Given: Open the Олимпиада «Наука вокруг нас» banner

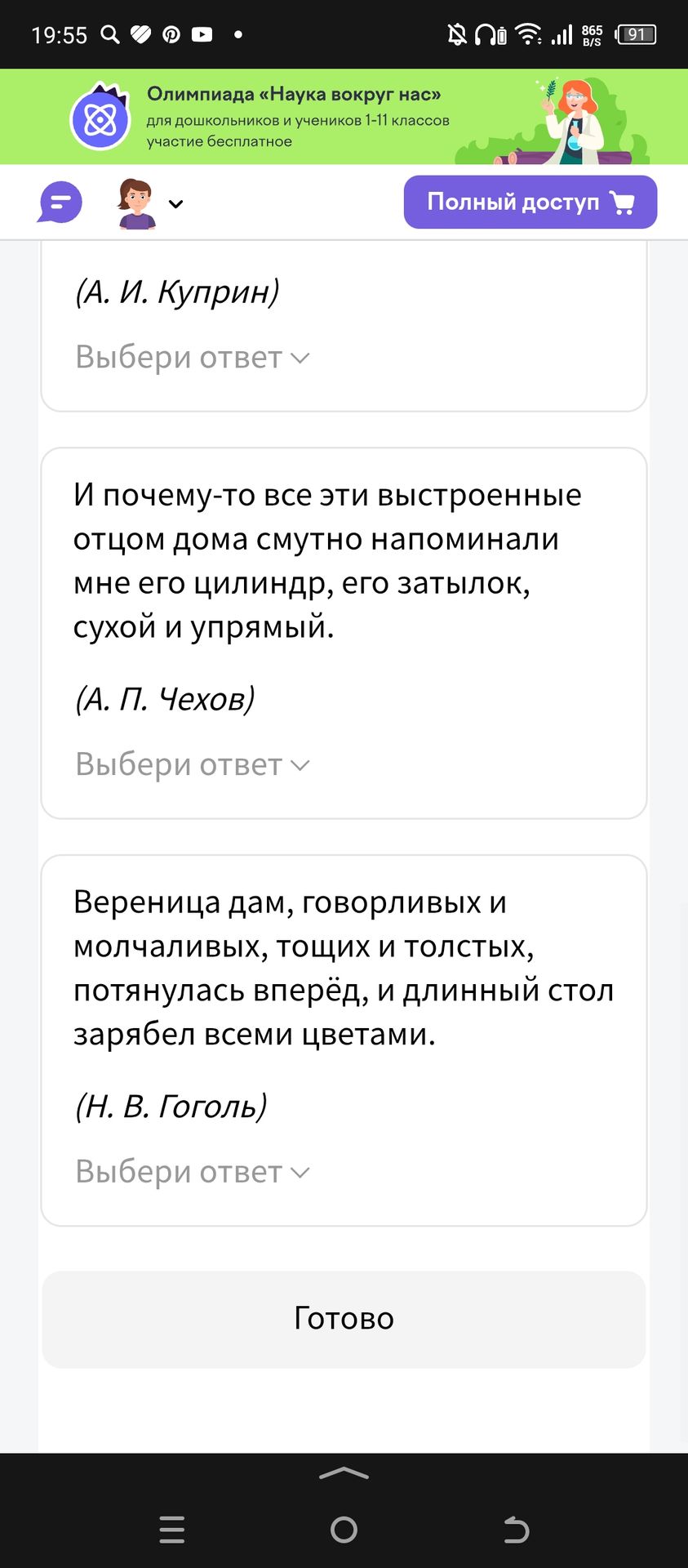Looking at the screenshot, I should click(344, 117).
